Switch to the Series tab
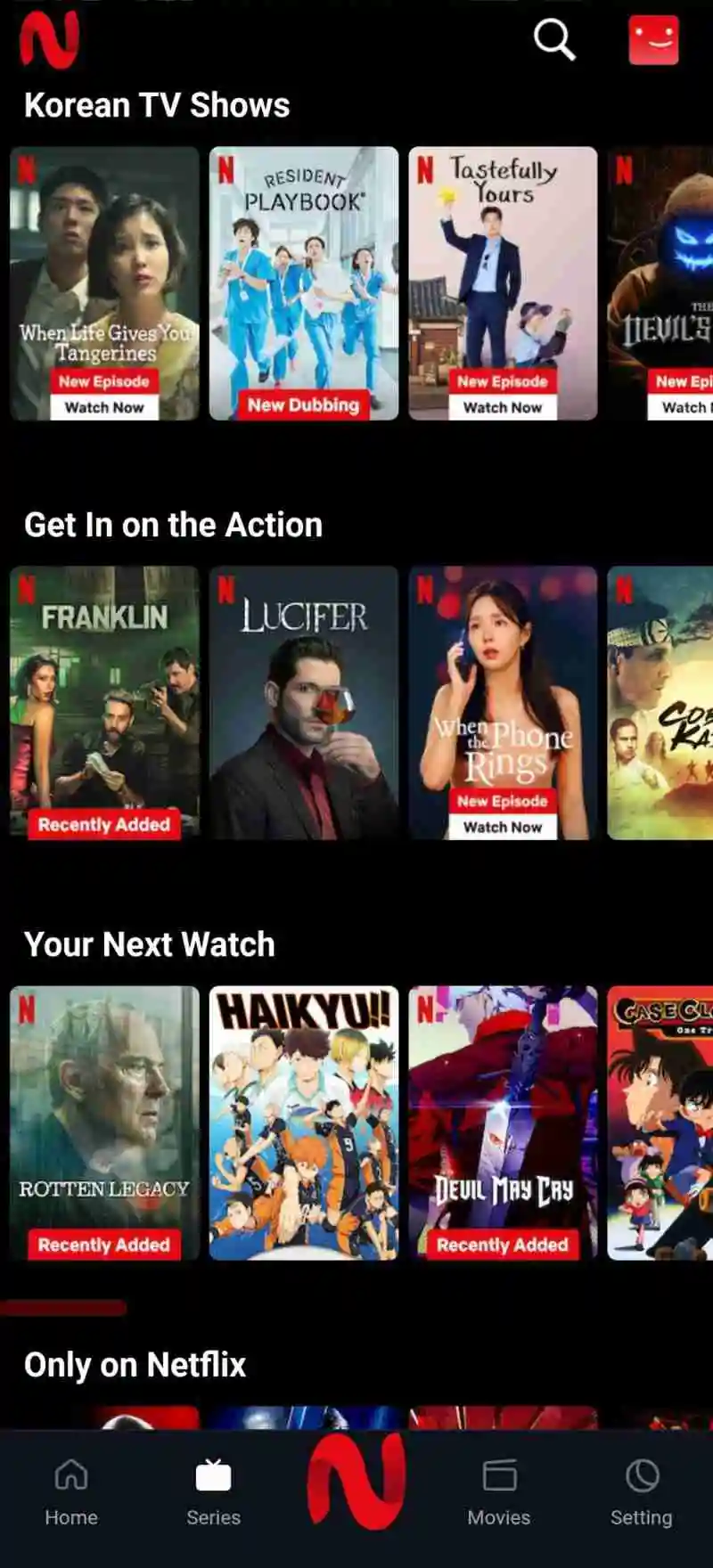The height and width of the screenshot is (1568, 713). pos(213,1494)
